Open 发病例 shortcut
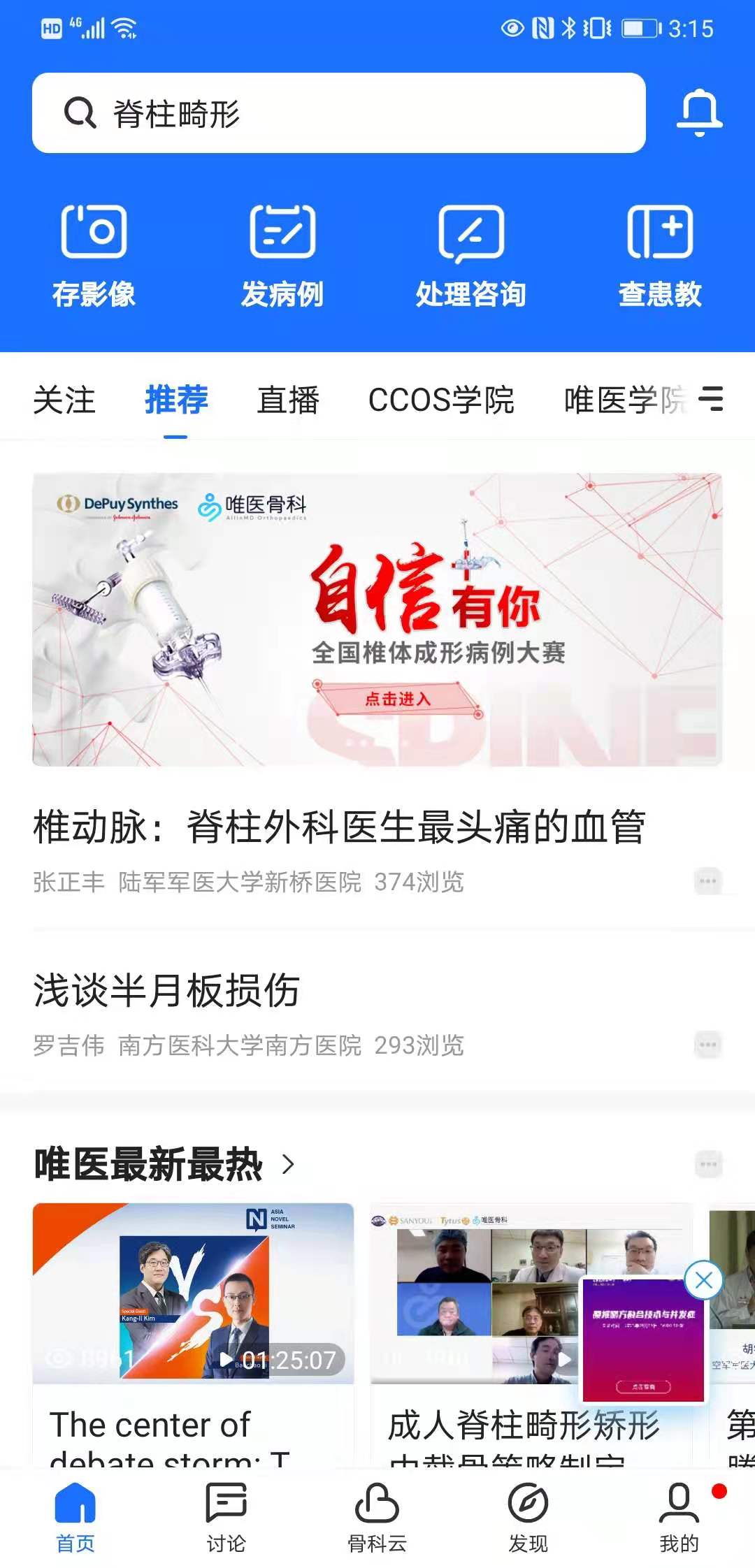The image size is (755, 1568). coord(282,256)
